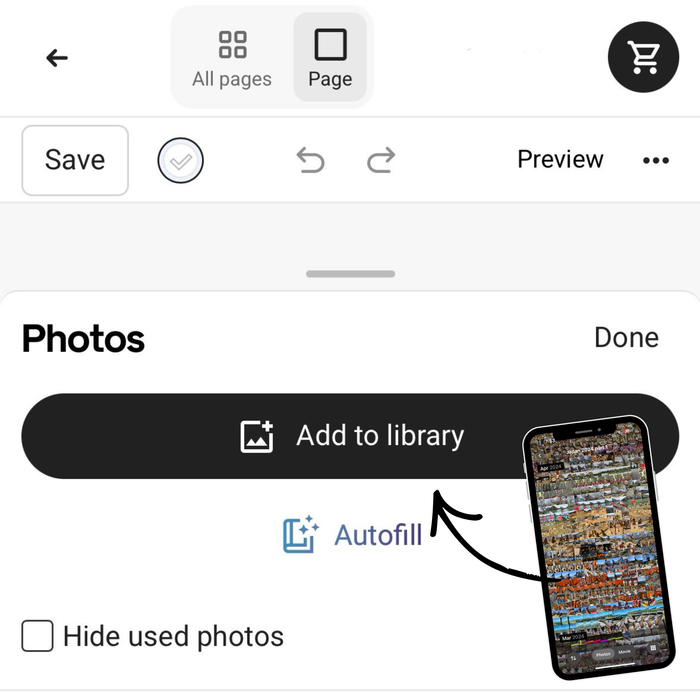Check the Hide used photos box
This screenshot has height=700, width=700.
click(x=38, y=636)
